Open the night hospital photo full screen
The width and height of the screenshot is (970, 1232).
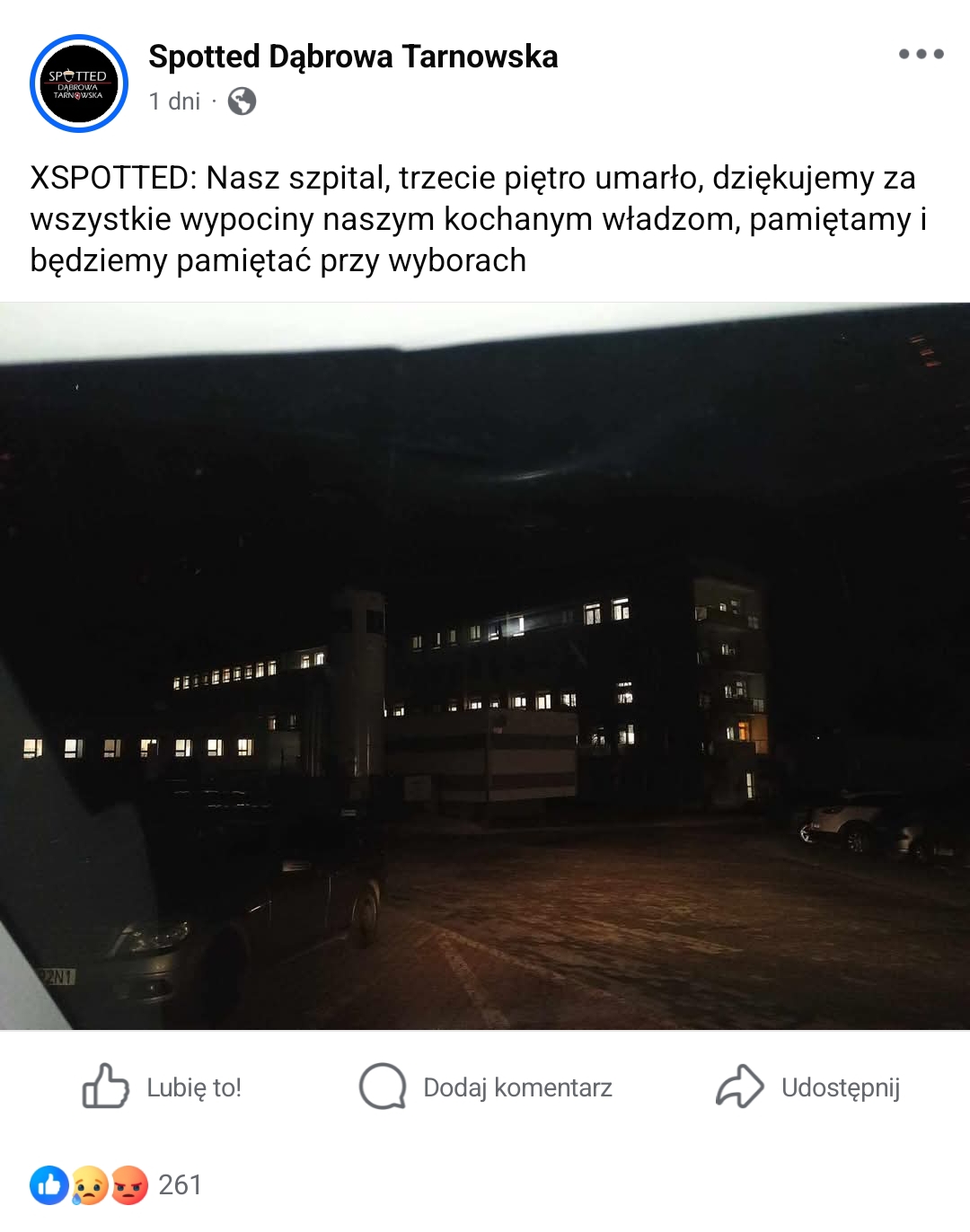tap(485, 666)
